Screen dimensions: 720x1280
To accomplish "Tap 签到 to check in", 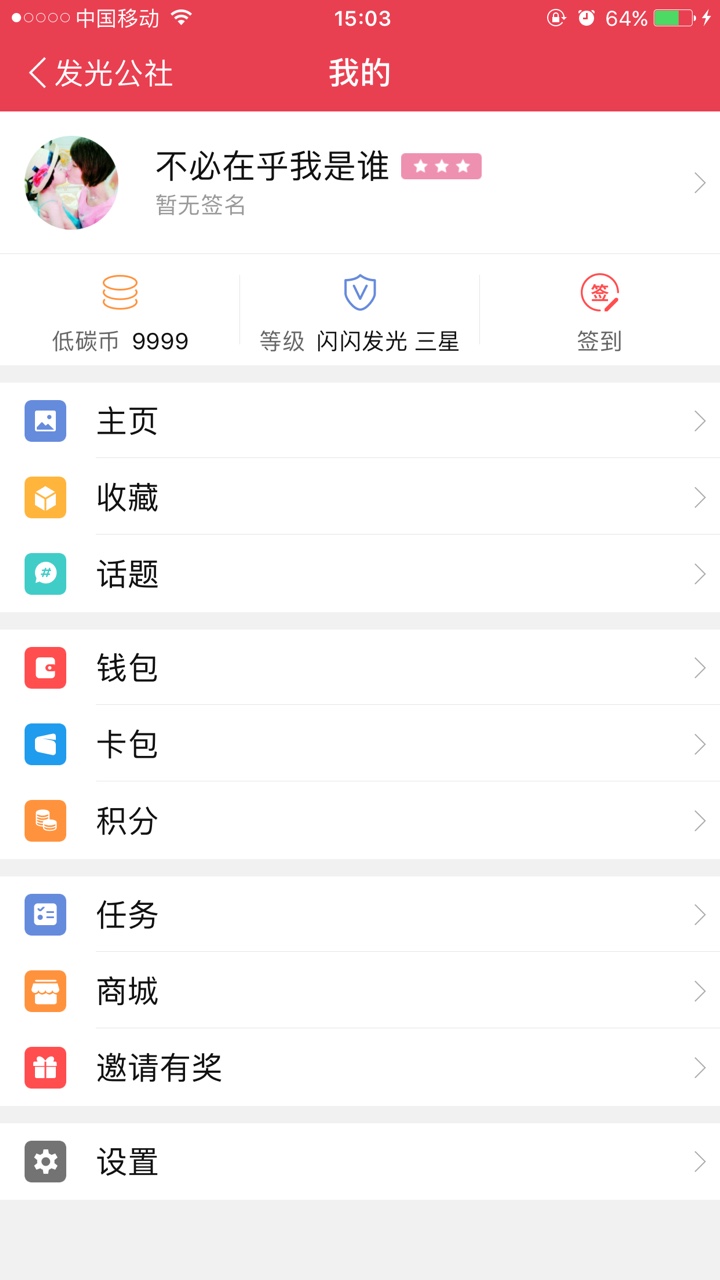I will pos(599,312).
